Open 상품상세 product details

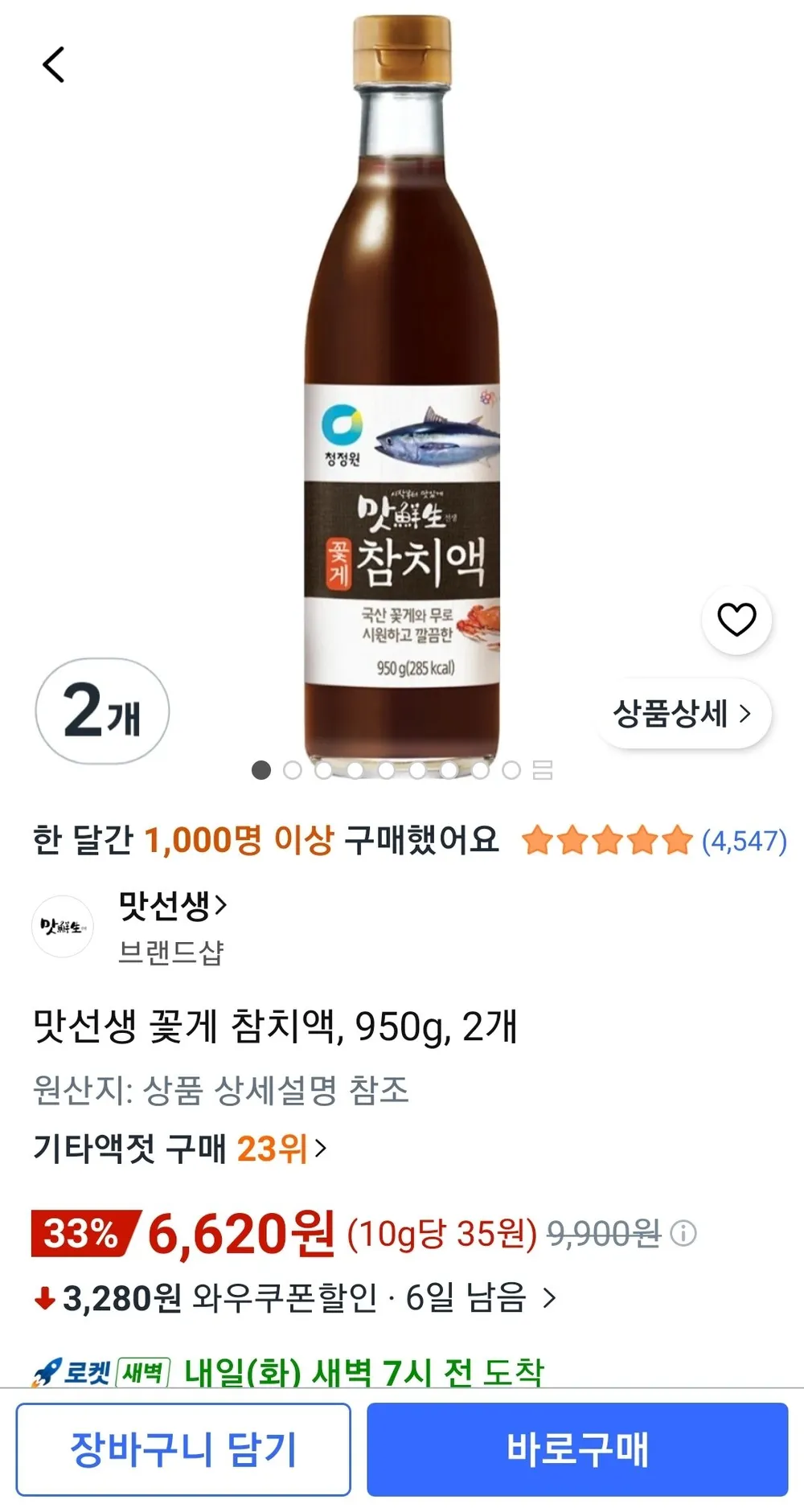pos(683,713)
